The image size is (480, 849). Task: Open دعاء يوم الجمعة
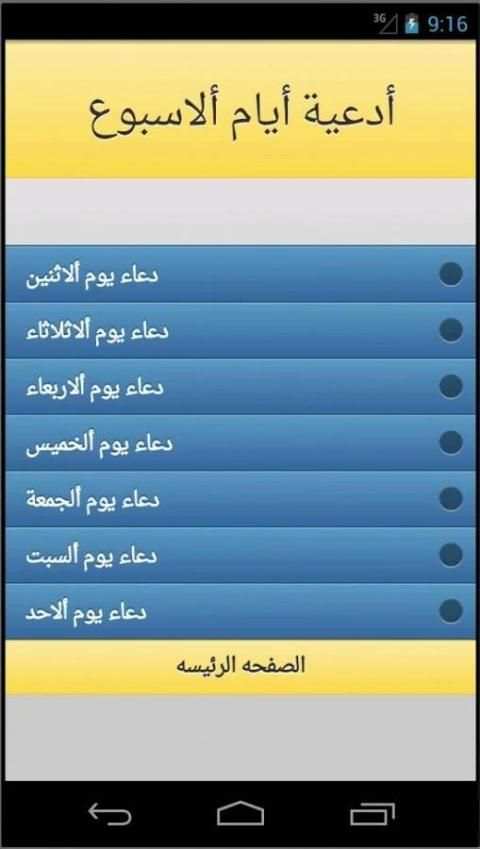click(240, 499)
